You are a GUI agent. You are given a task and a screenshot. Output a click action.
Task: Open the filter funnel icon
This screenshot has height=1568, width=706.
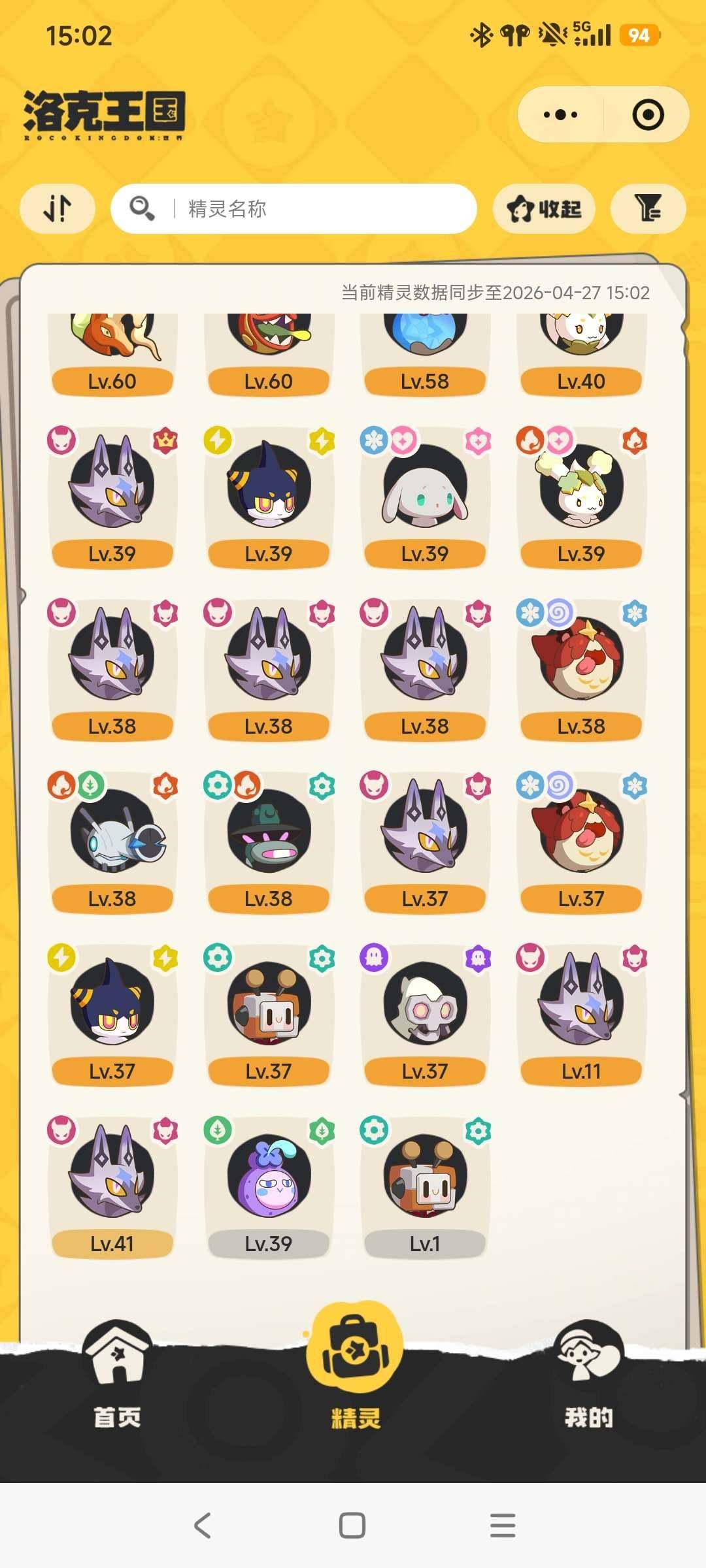[x=648, y=208]
